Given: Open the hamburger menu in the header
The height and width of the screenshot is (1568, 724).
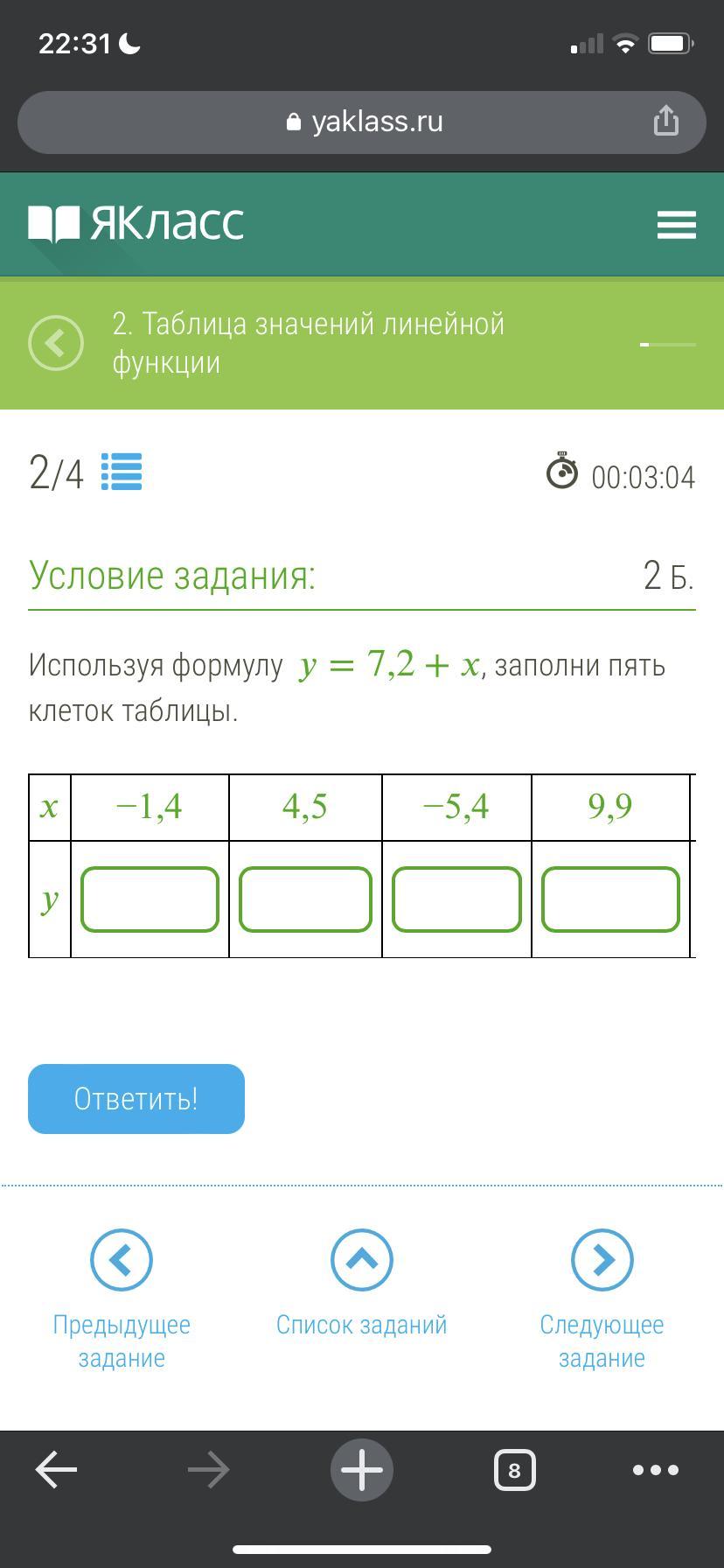Looking at the screenshot, I should pyautogui.click(x=676, y=225).
